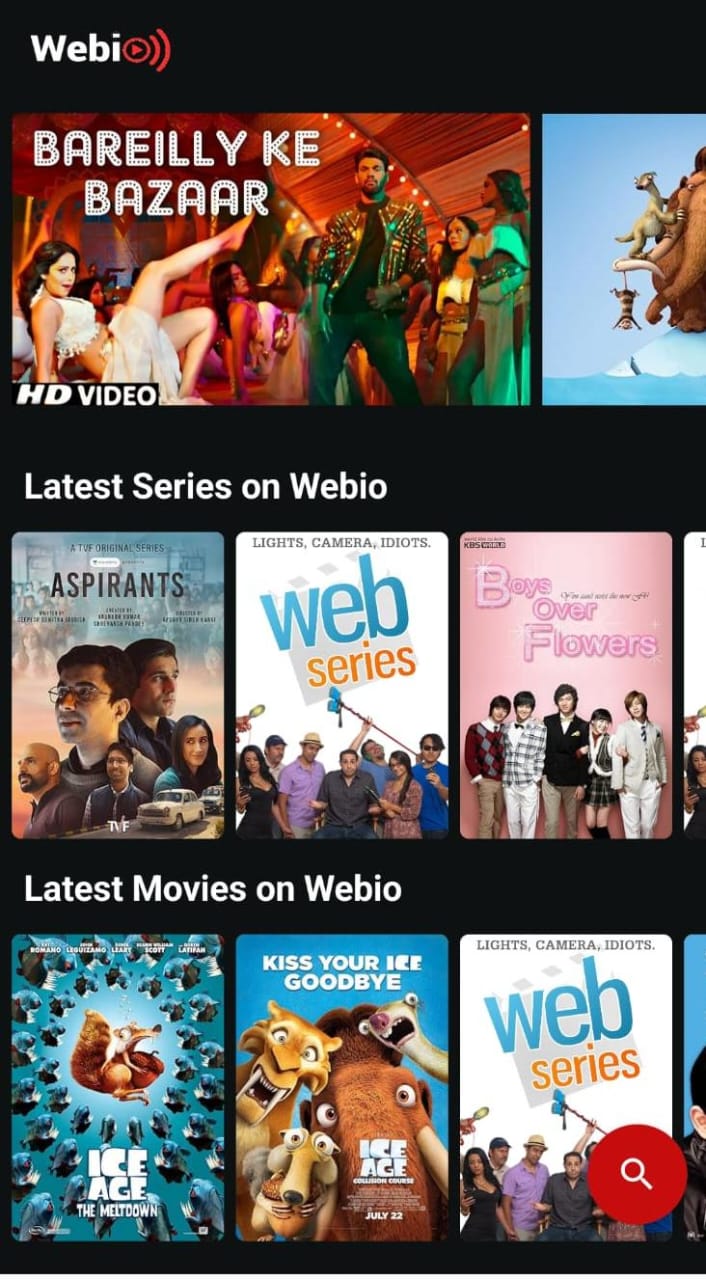Open the Aspirants series
The height and width of the screenshot is (1280, 706).
pyautogui.click(x=118, y=685)
